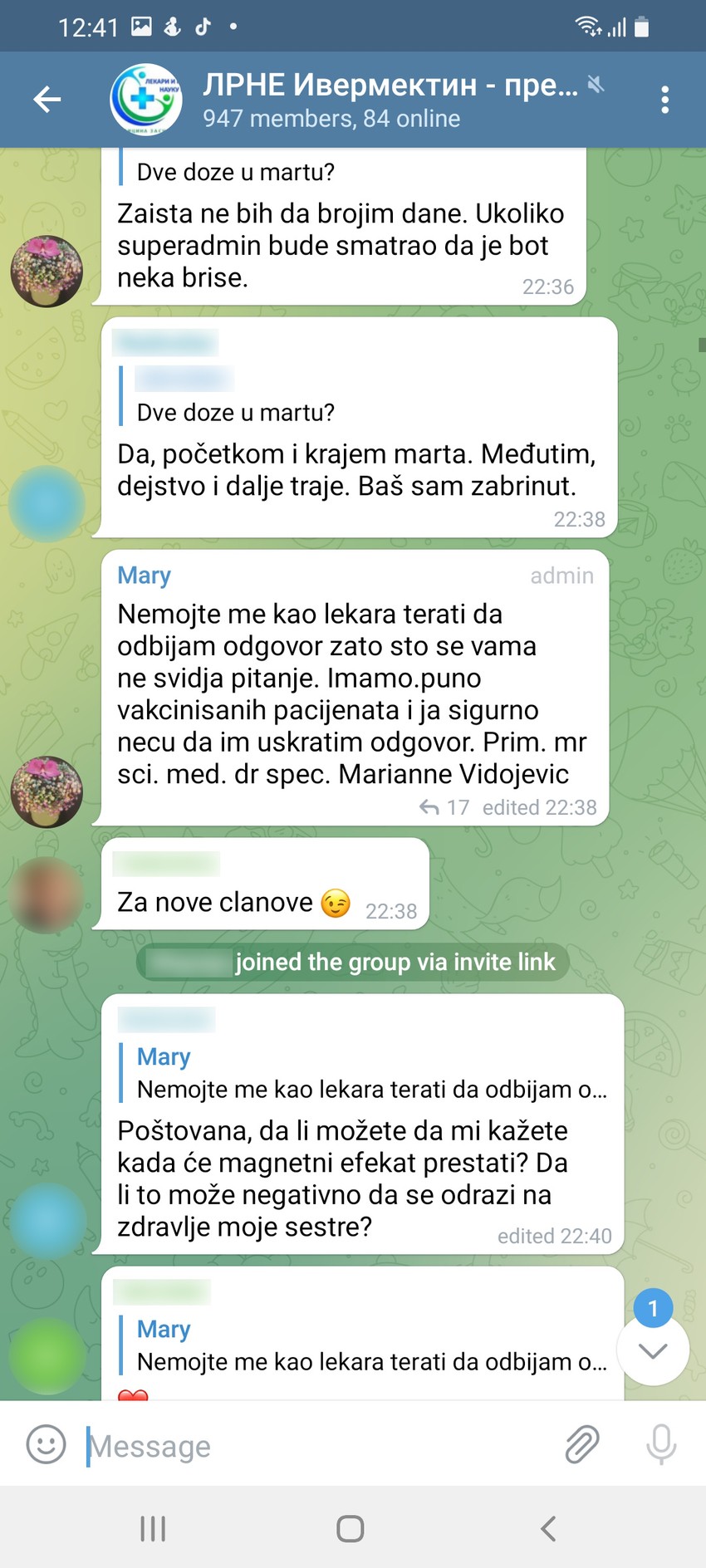Open Mary's profile from sender name
Screen dimensions: 706x1568
coord(145,576)
